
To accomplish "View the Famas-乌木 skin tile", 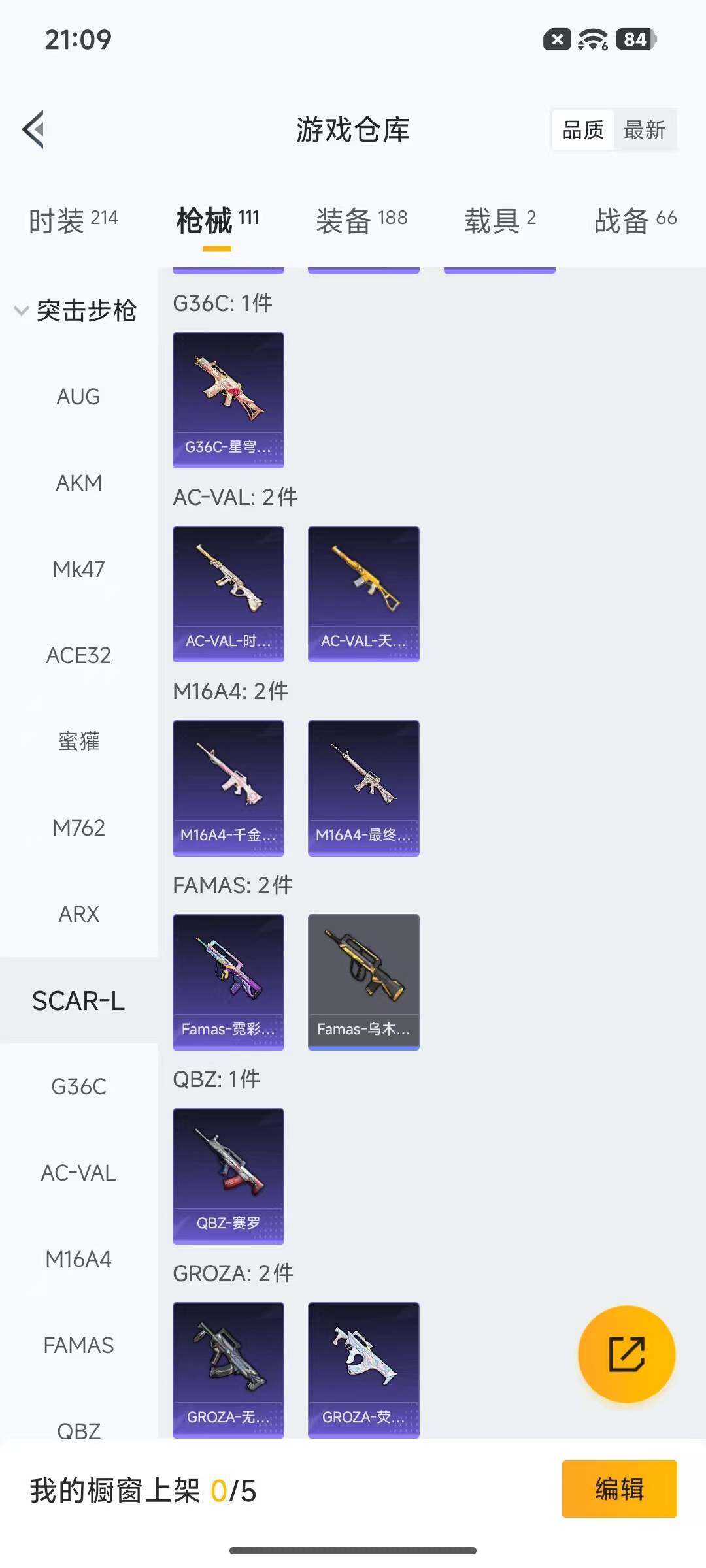I will 363,982.
